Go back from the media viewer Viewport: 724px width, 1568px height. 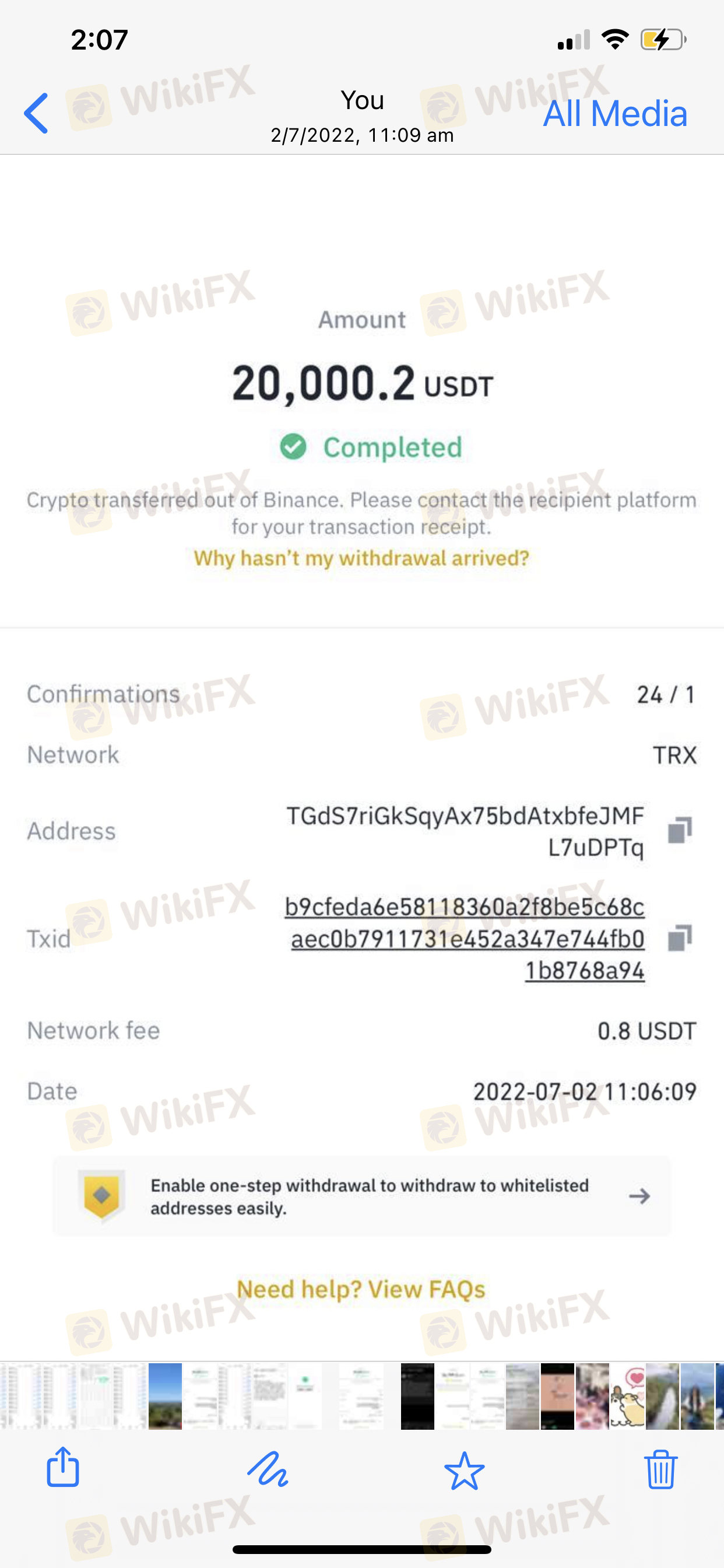pyautogui.click(x=37, y=113)
